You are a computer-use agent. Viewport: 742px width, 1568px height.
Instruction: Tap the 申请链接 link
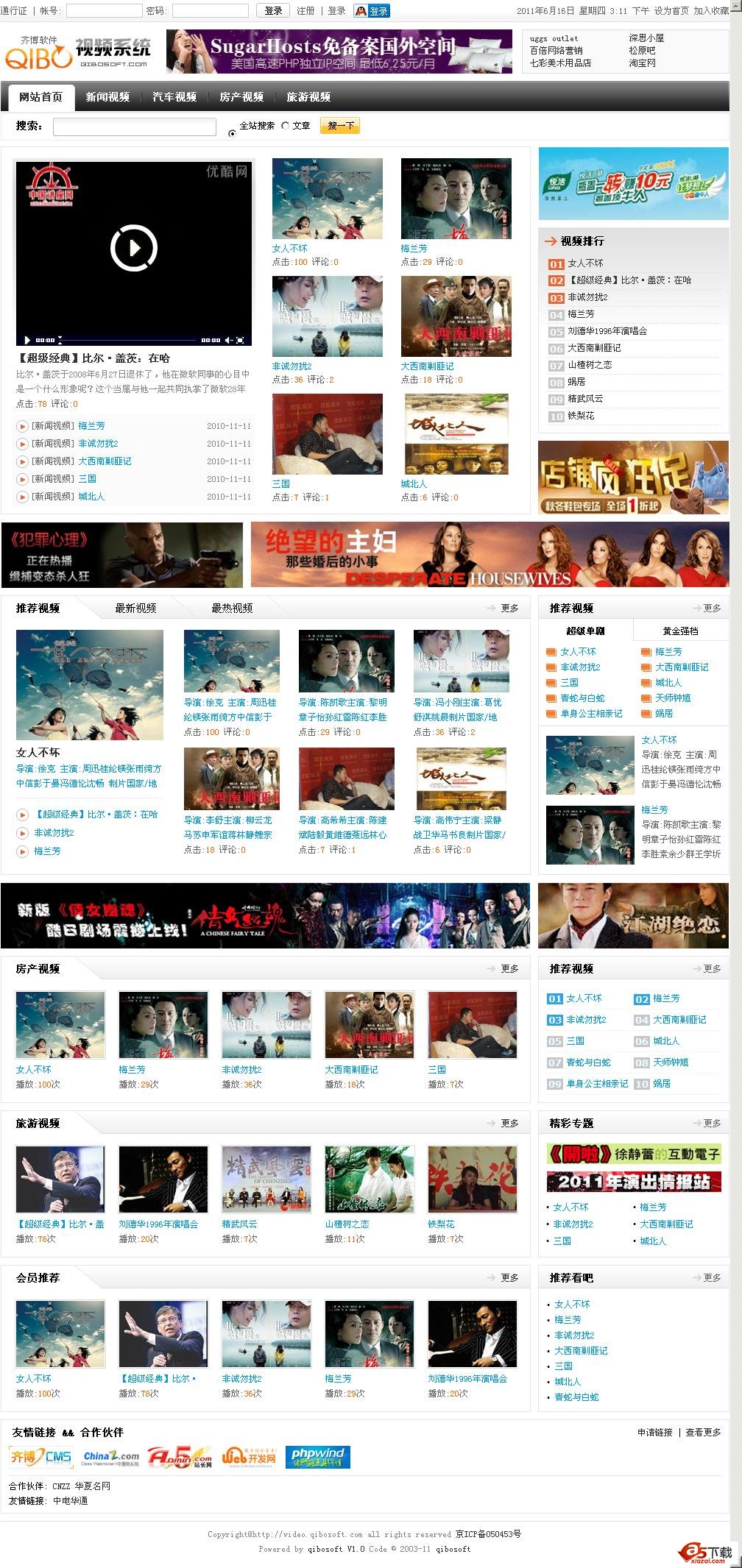click(x=655, y=1433)
